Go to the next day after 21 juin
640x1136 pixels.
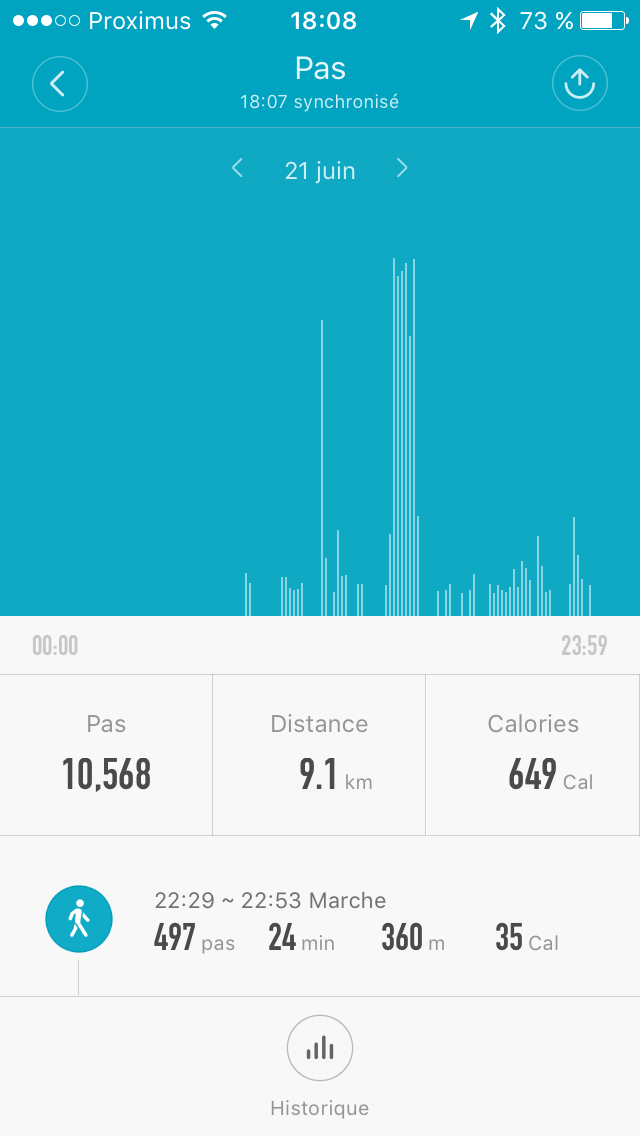pyautogui.click(x=402, y=168)
